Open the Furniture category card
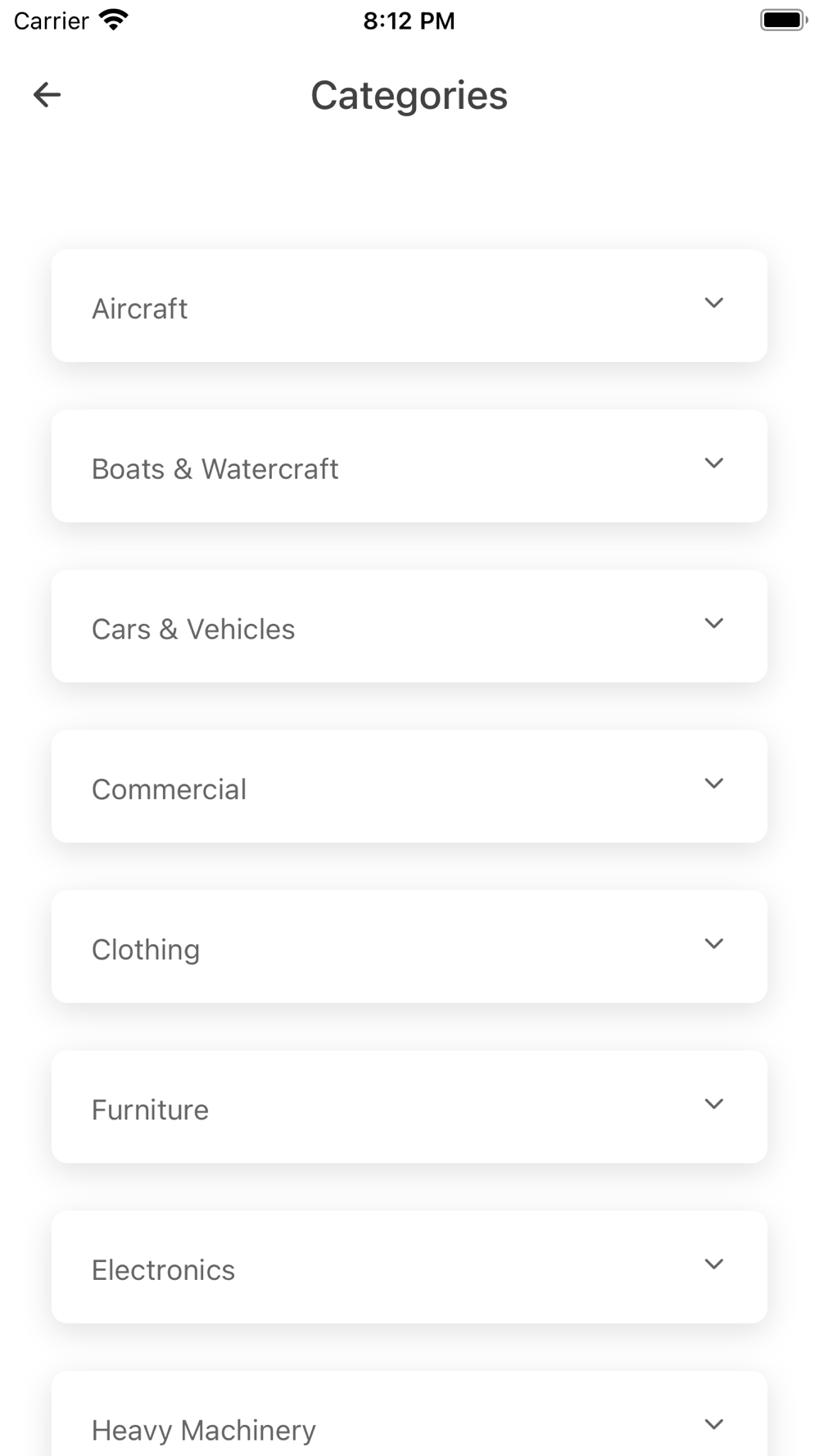 409,1106
